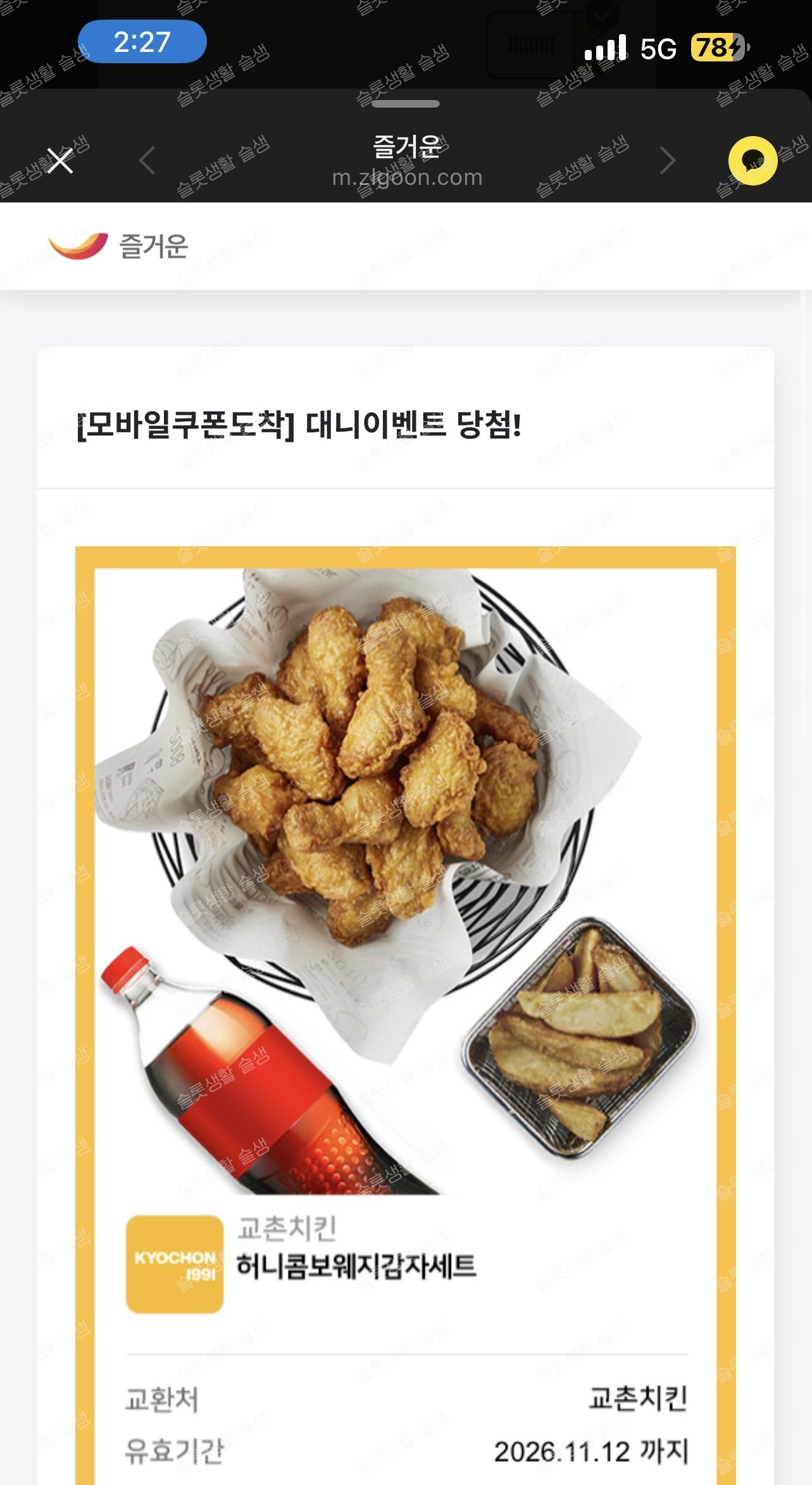Close the in-app browser
Screen dimensions: 812x1485
[x=60, y=161]
